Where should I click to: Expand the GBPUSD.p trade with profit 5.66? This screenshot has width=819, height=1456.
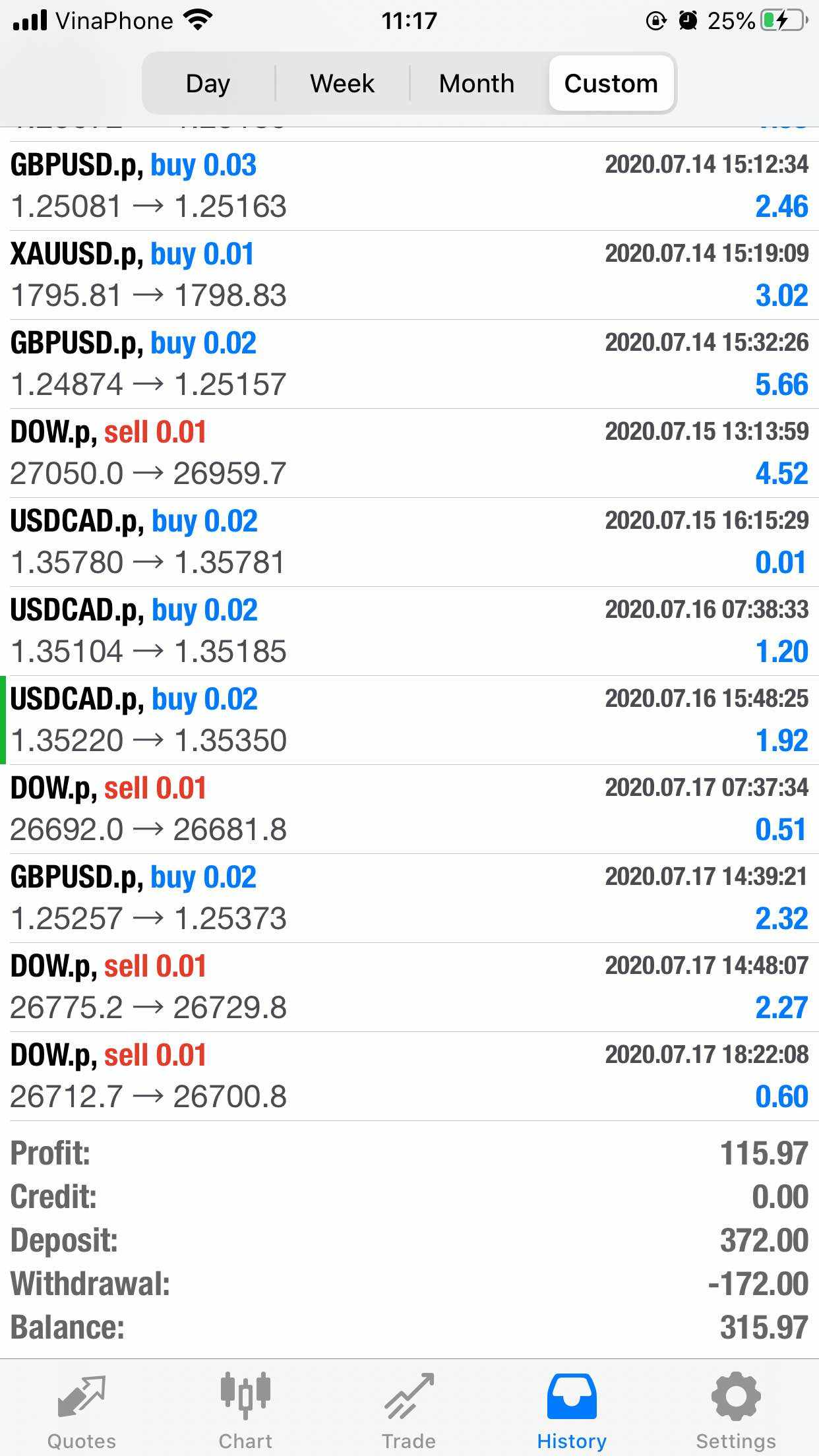pyautogui.click(x=409, y=364)
